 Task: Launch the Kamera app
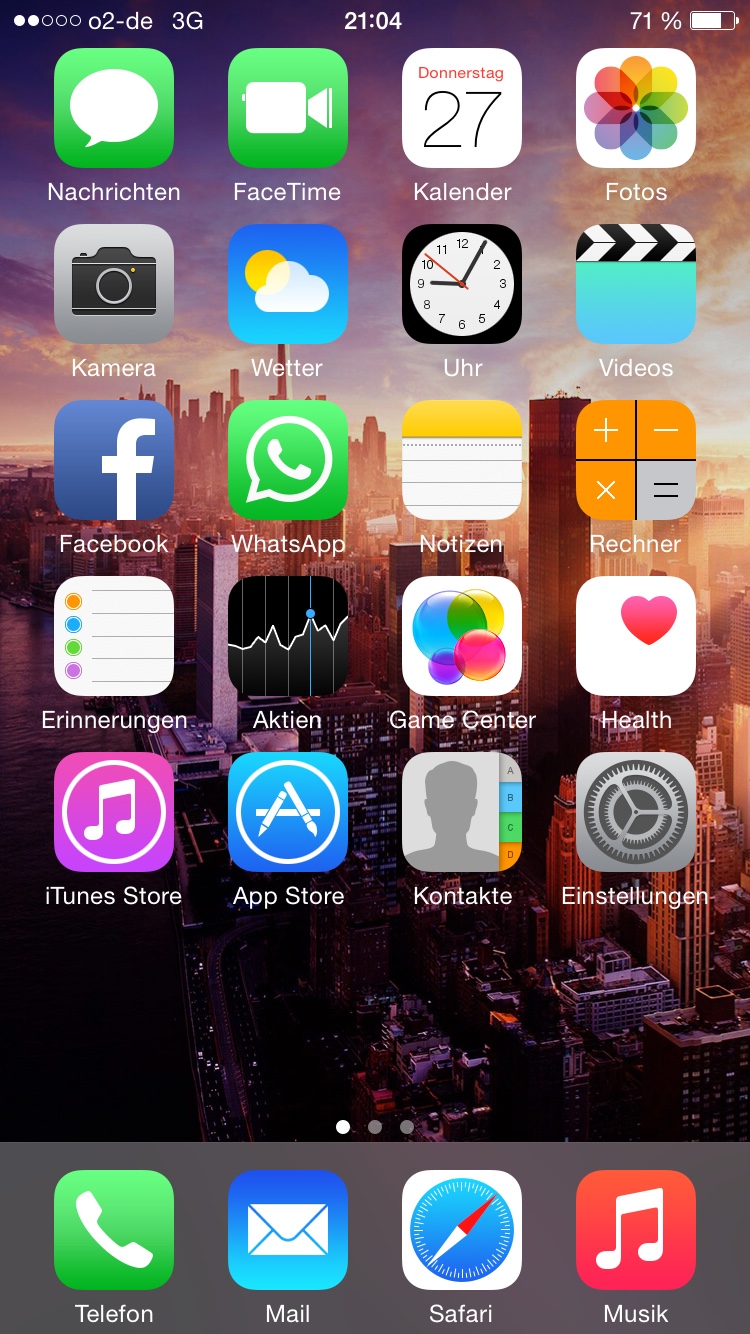click(114, 284)
